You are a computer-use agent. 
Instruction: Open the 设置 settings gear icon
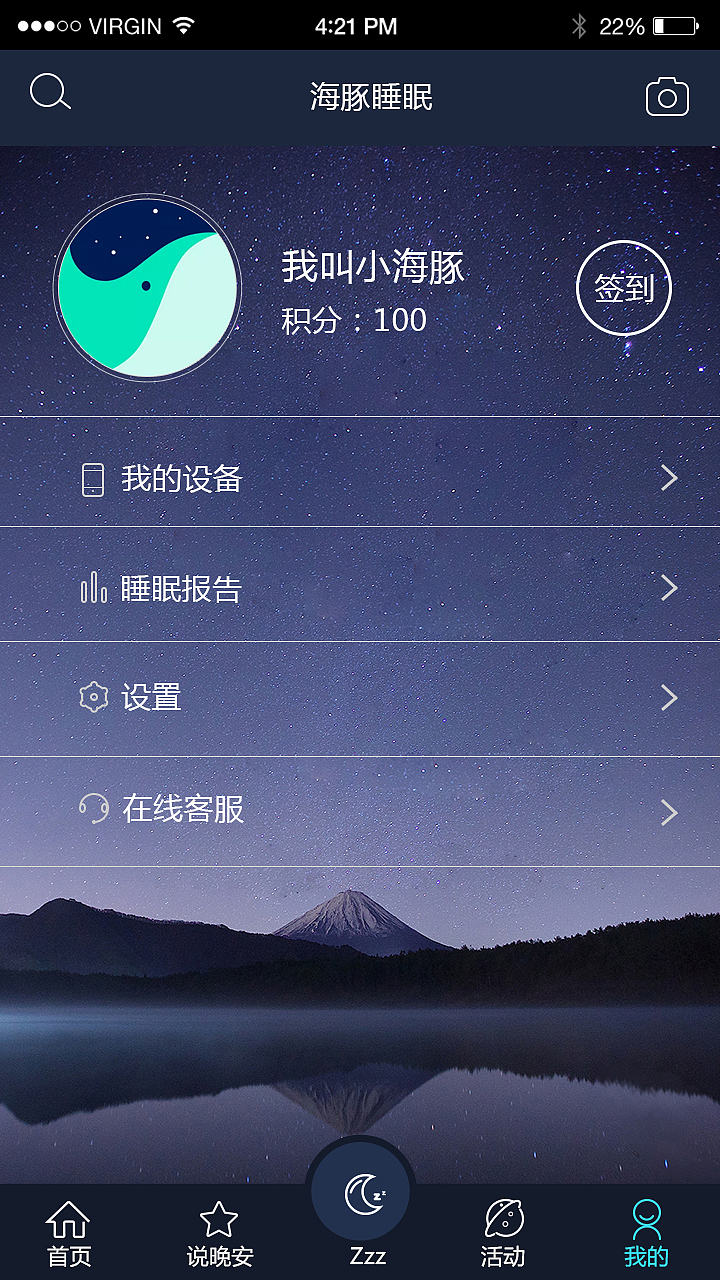(x=94, y=699)
